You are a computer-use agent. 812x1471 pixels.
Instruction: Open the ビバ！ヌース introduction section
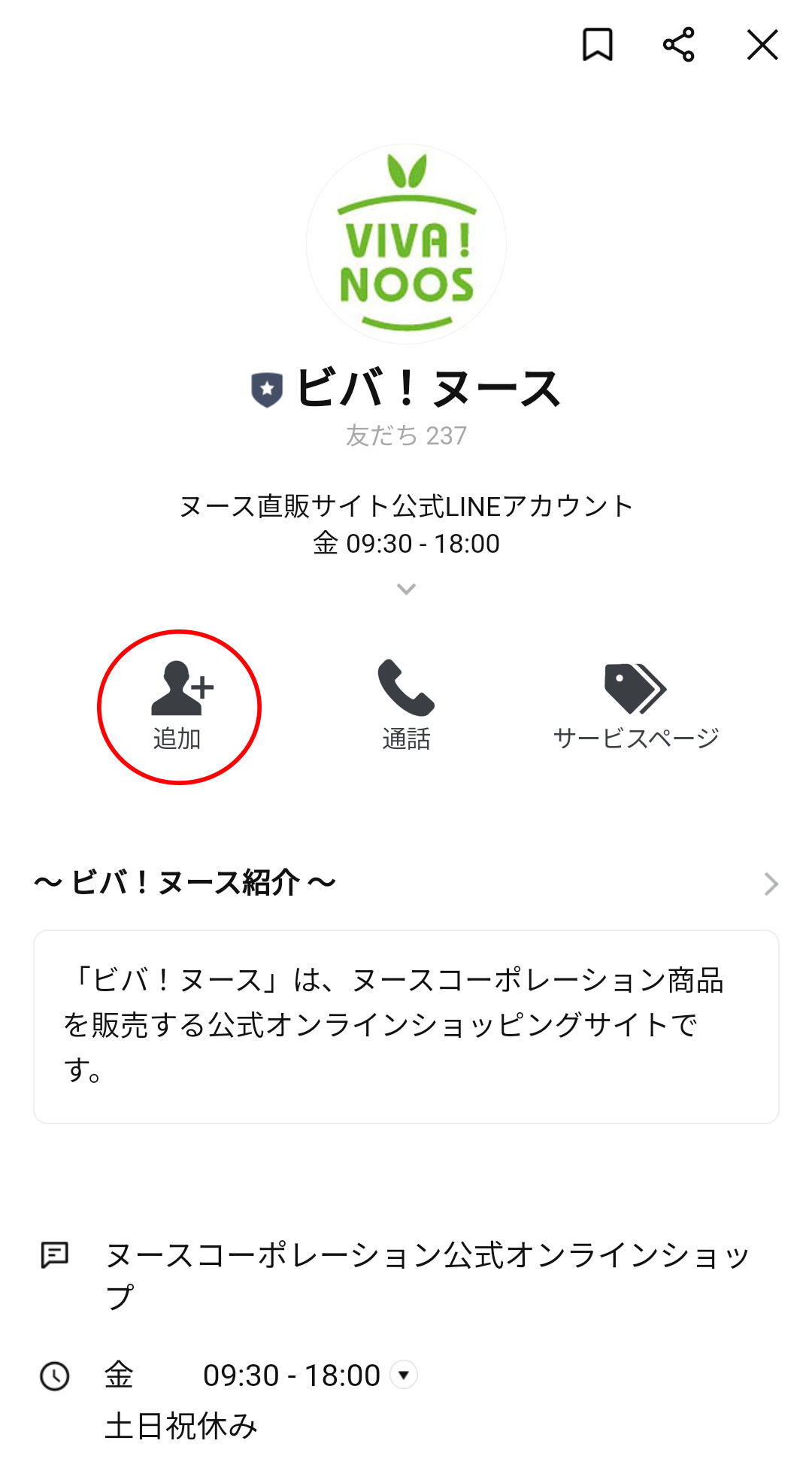[x=184, y=884]
